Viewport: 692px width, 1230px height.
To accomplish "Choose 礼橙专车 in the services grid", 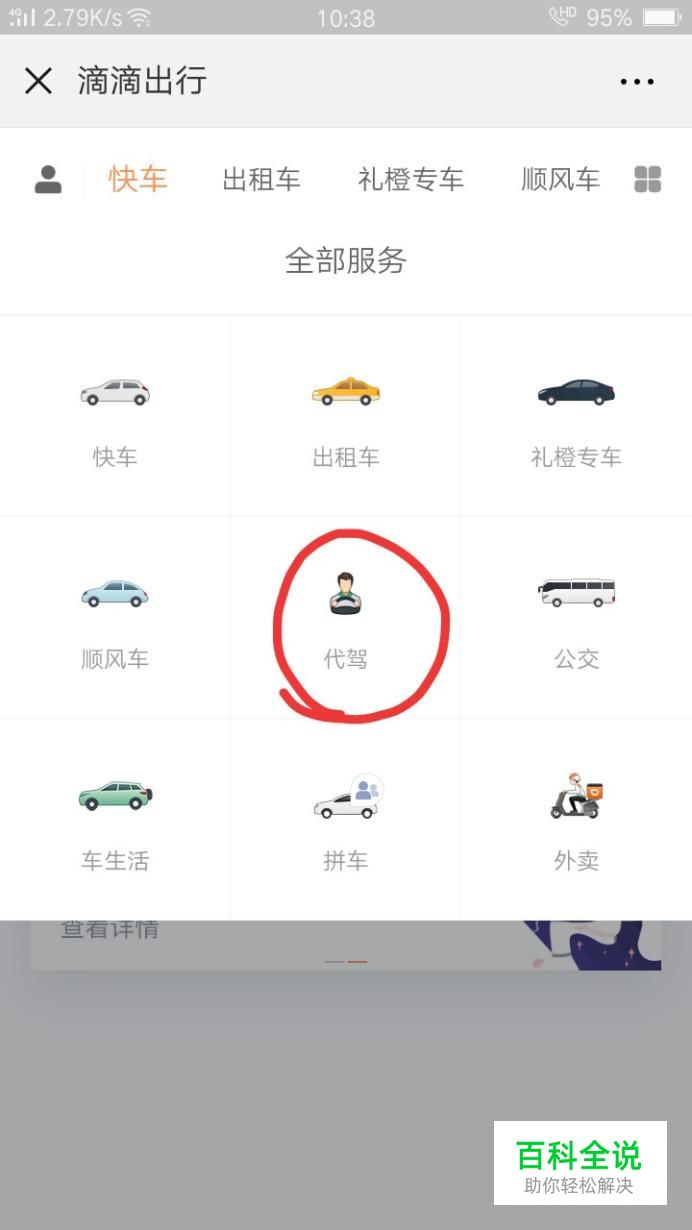I will coord(576,416).
